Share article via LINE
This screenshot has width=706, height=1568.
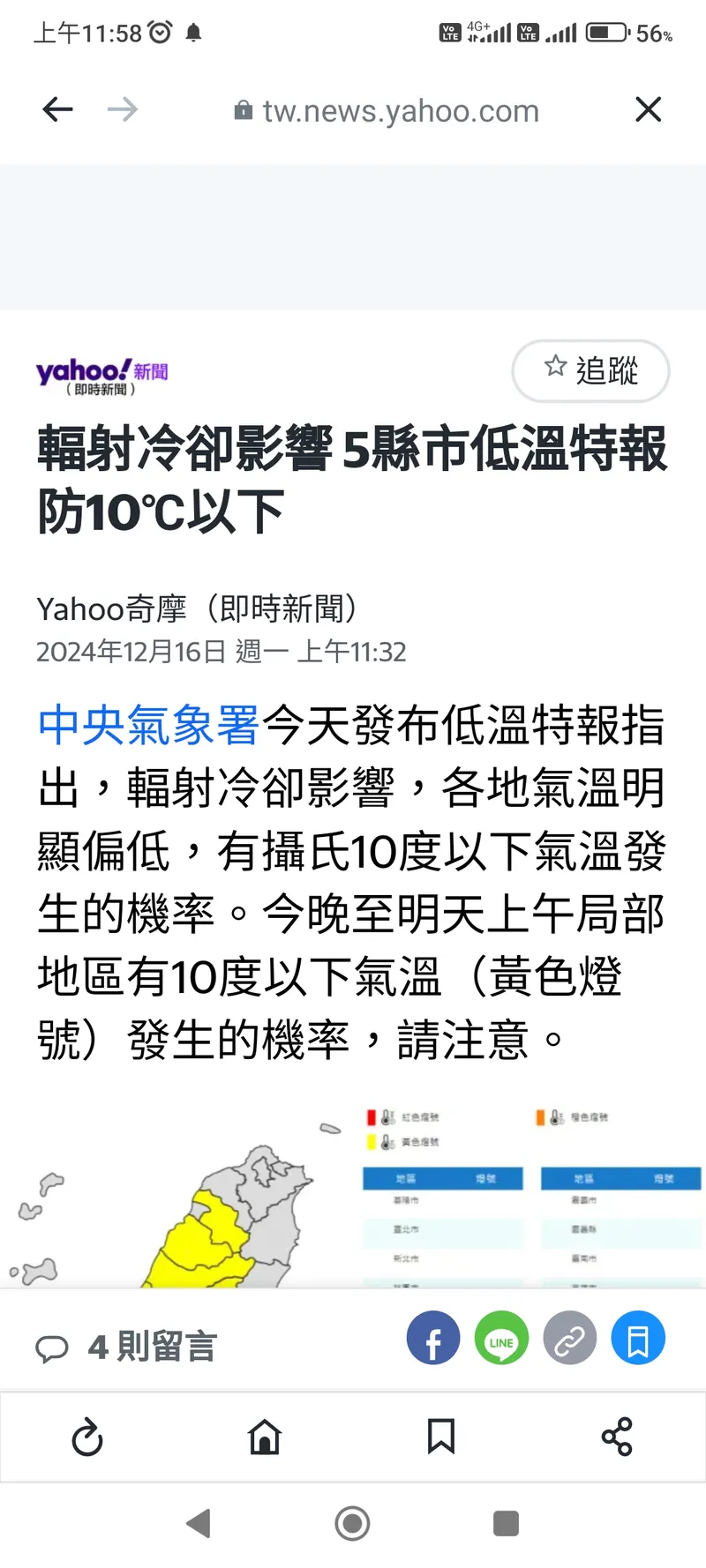tap(501, 1339)
